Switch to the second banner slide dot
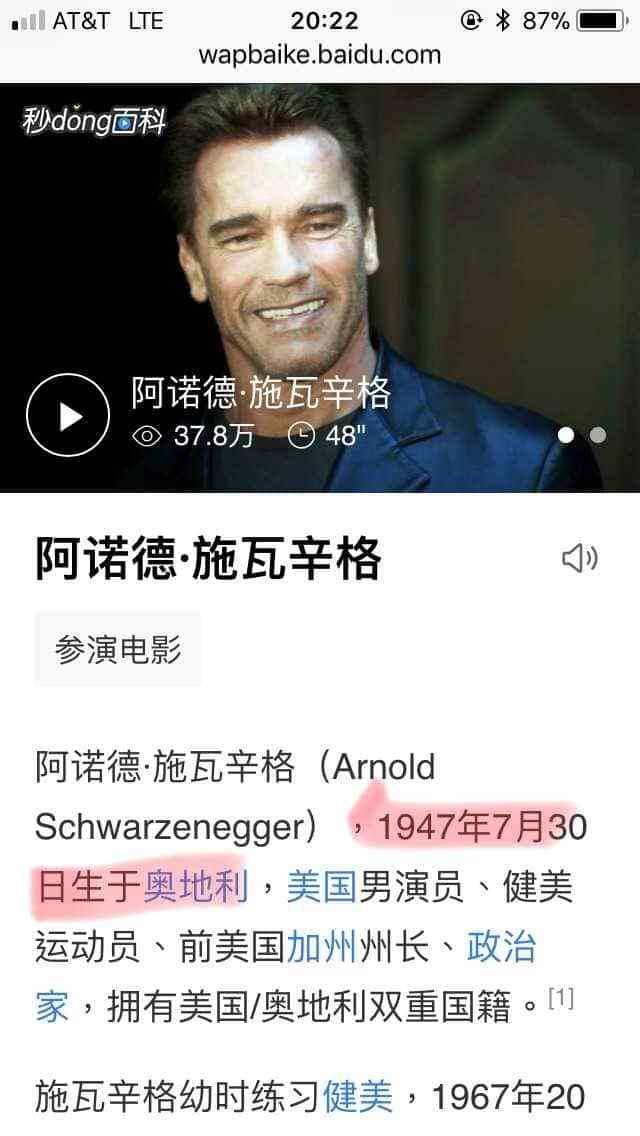Image resolution: width=640 pixels, height=1136 pixels. (598, 435)
